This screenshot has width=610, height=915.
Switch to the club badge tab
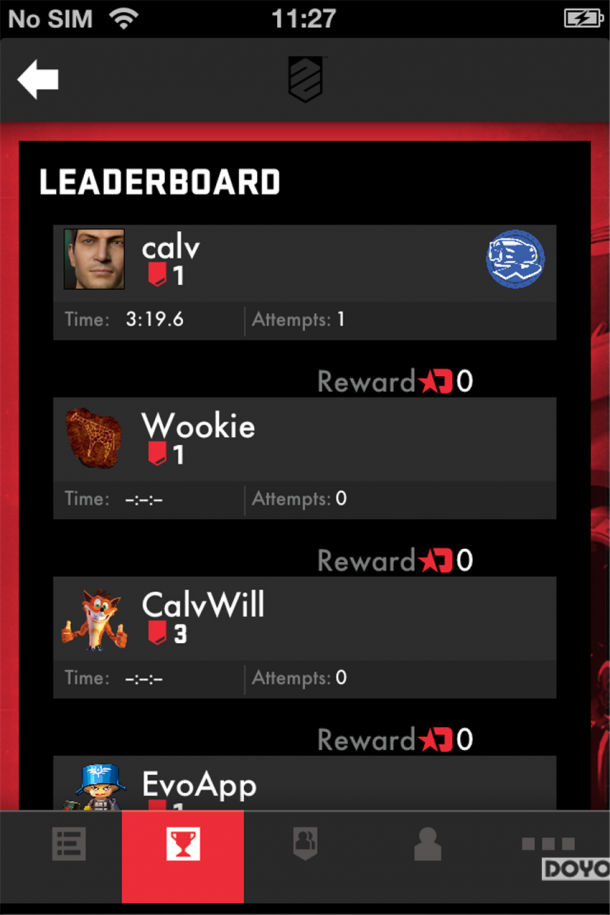(x=305, y=845)
